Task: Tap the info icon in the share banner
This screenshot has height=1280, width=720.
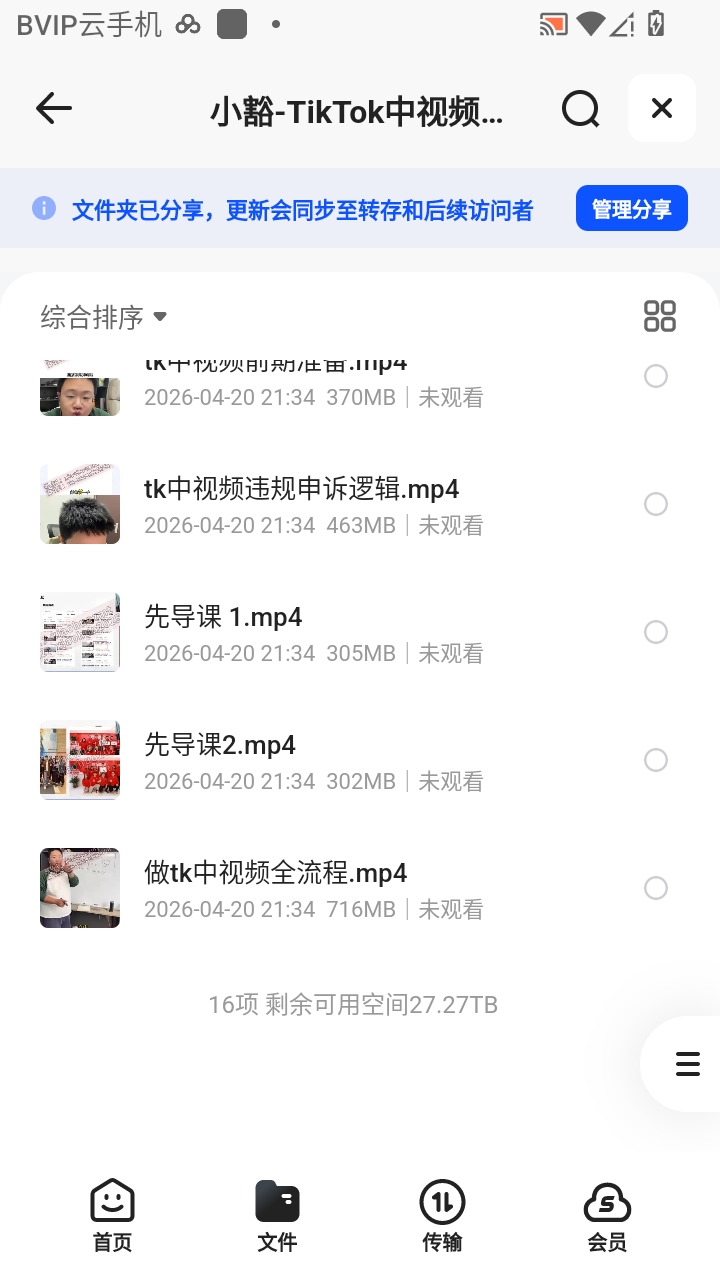Action: (44, 207)
